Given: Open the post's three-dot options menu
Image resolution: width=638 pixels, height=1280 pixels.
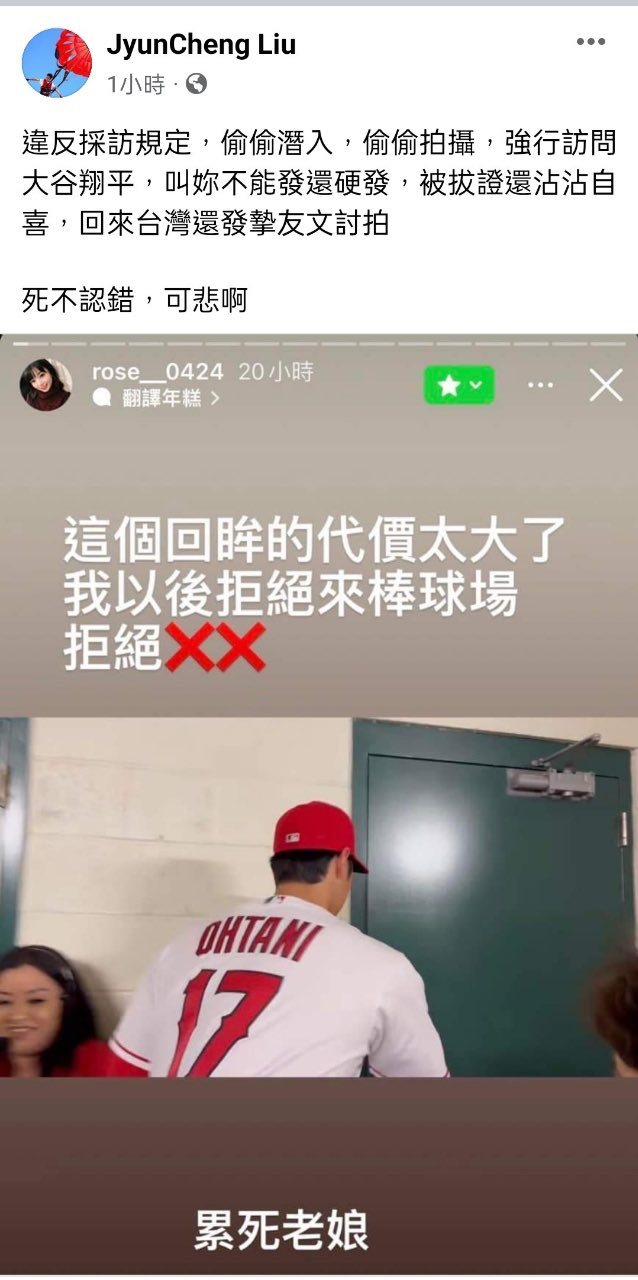Looking at the screenshot, I should click(x=591, y=42).
